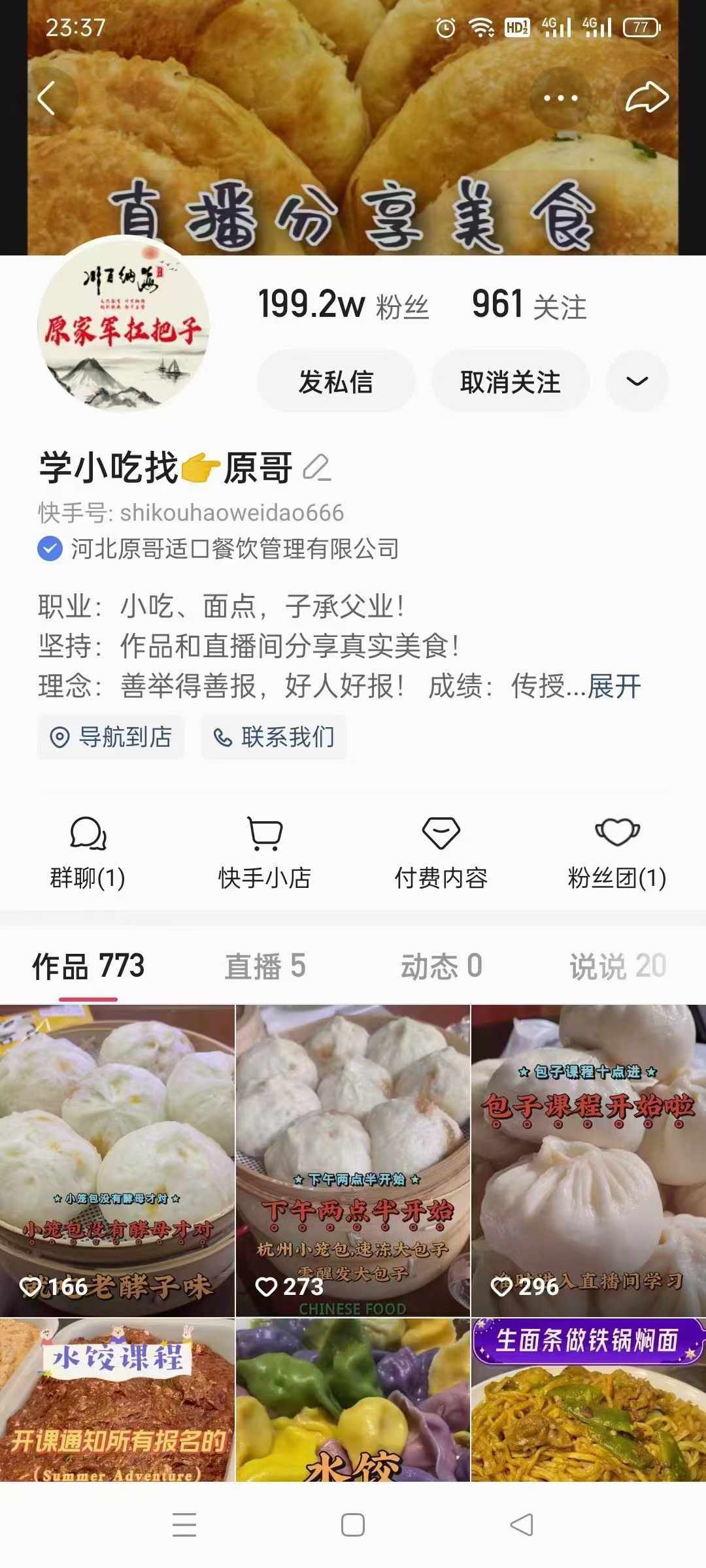706x1568 pixels.
Task: Expand the profile bio with 展开
Action: click(614, 685)
